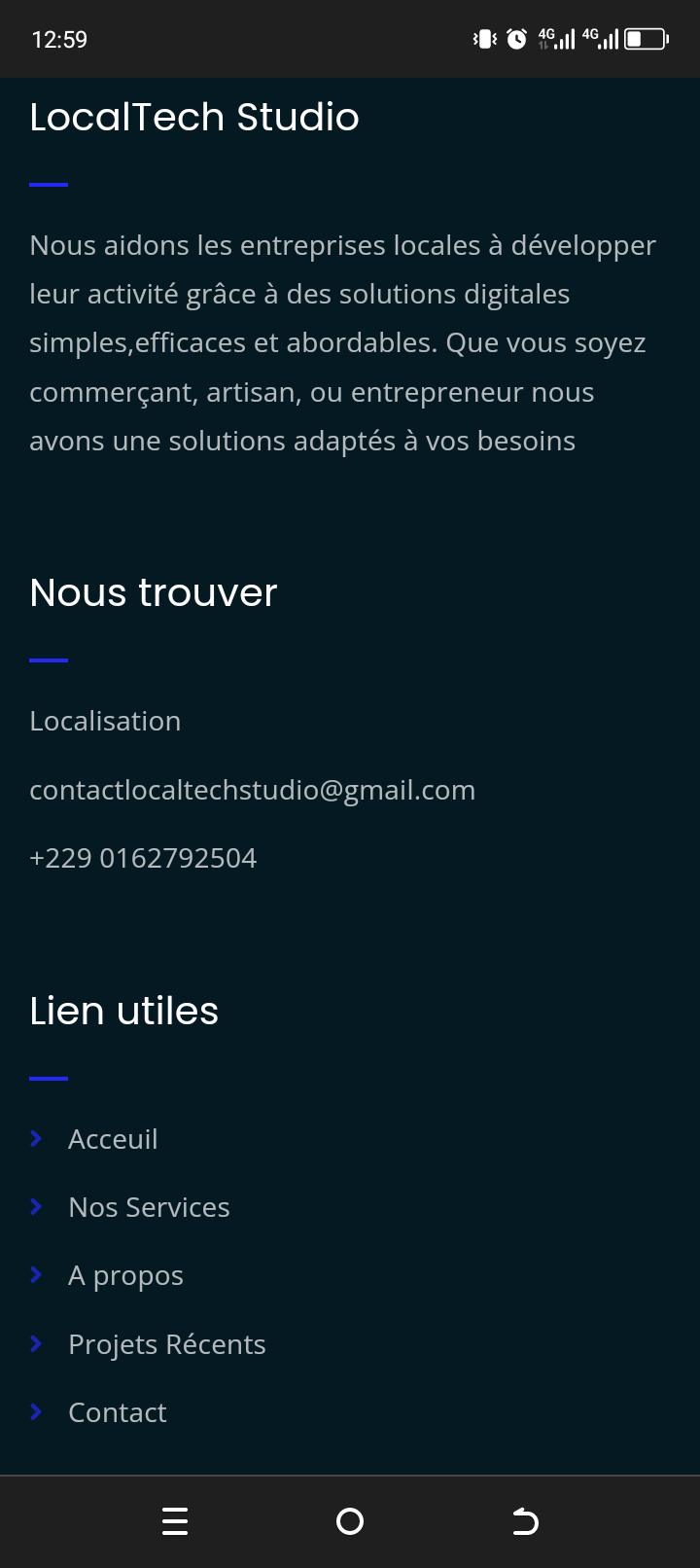The width and height of the screenshot is (700, 1568).
Task: Open the Contact footer link
Action: pos(118,1412)
